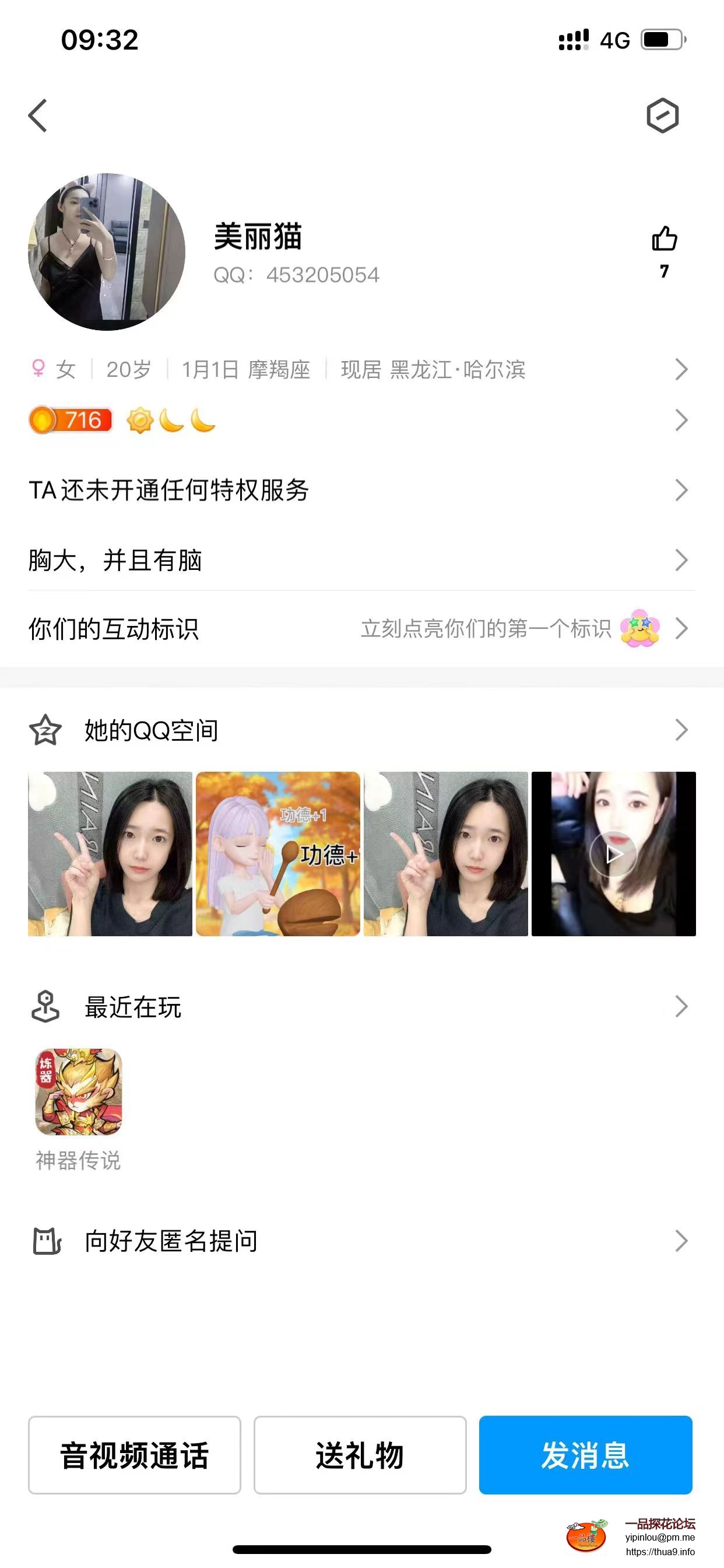Open the 功德+1 cartoon thumbnail in QQ空间

[x=278, y=854]
